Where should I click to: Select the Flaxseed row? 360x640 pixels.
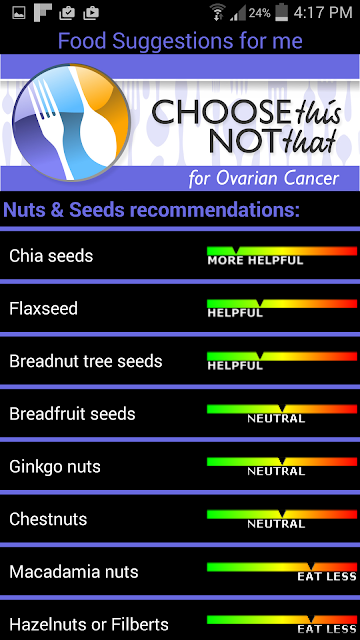pos(180,309)
